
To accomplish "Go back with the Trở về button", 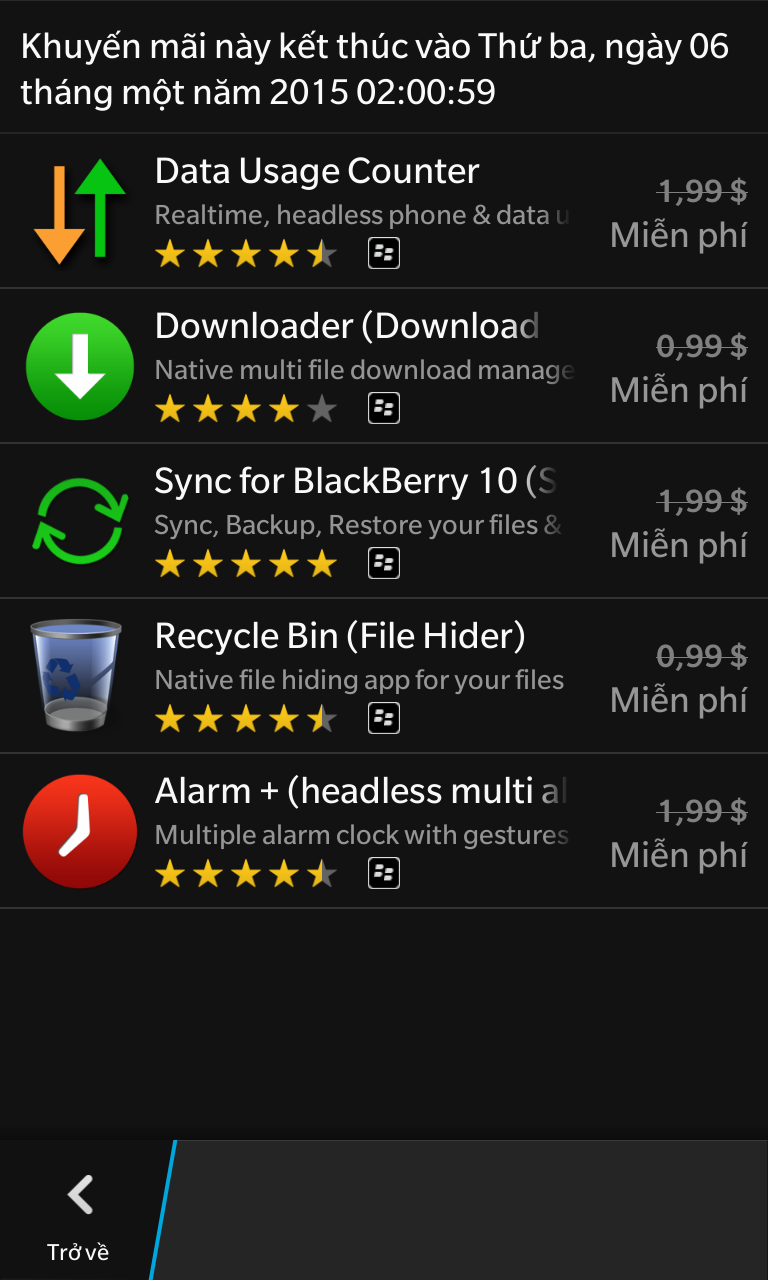I will coord(79,1211).
